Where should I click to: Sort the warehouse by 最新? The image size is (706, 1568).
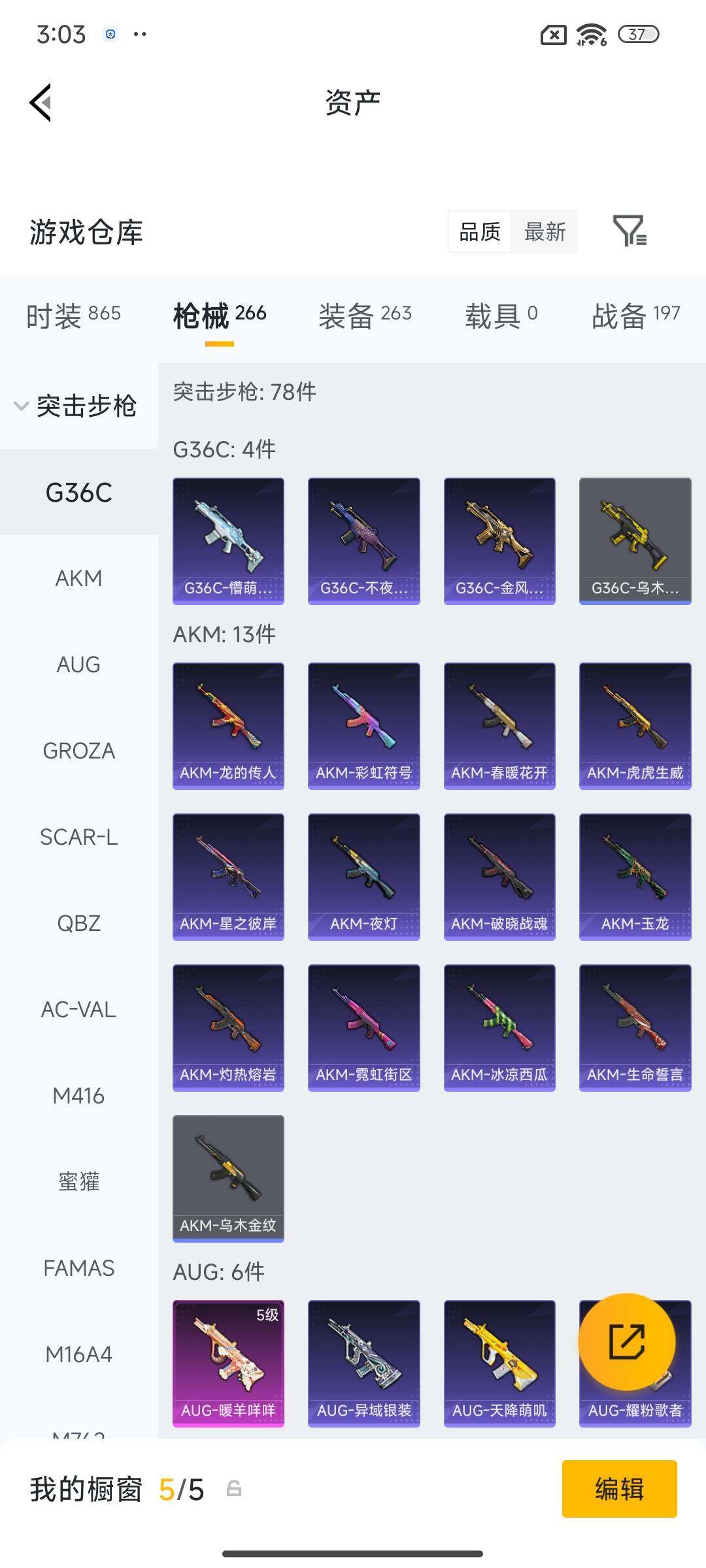click(545, 232)
